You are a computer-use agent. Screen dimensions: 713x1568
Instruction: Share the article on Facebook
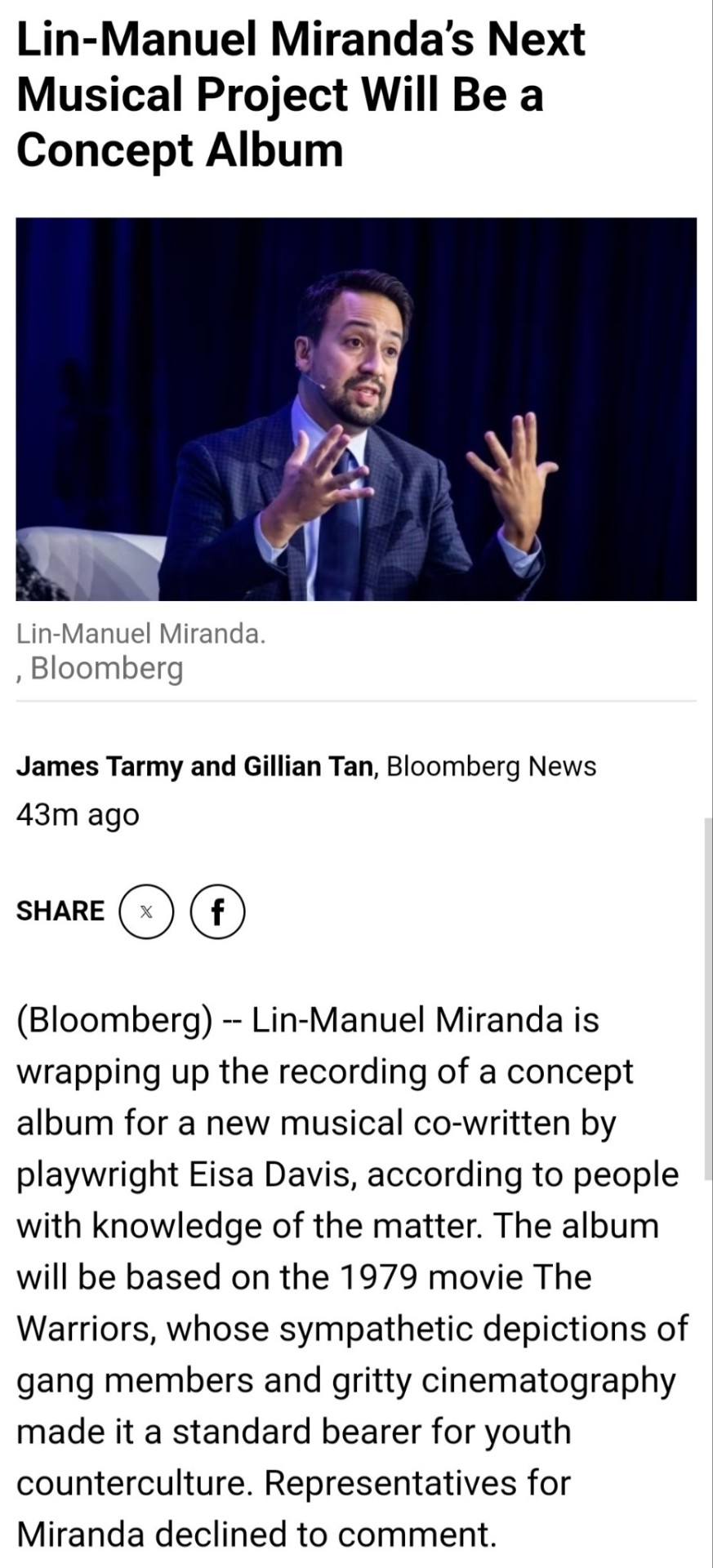pyautogui.click(x=217, y=911)
